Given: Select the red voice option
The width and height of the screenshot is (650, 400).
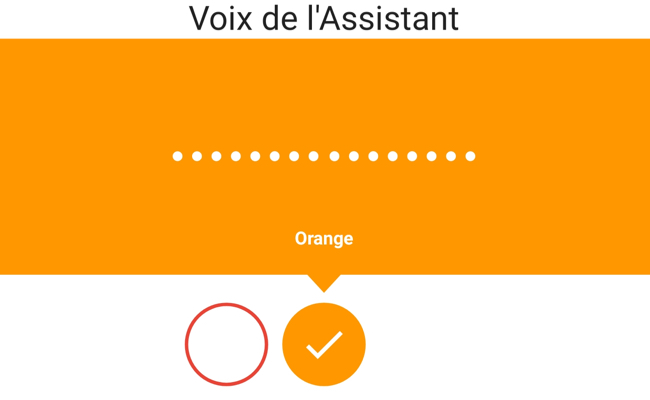Looking at the screenshot, I should pyautogui.click(x=226, y=344).
